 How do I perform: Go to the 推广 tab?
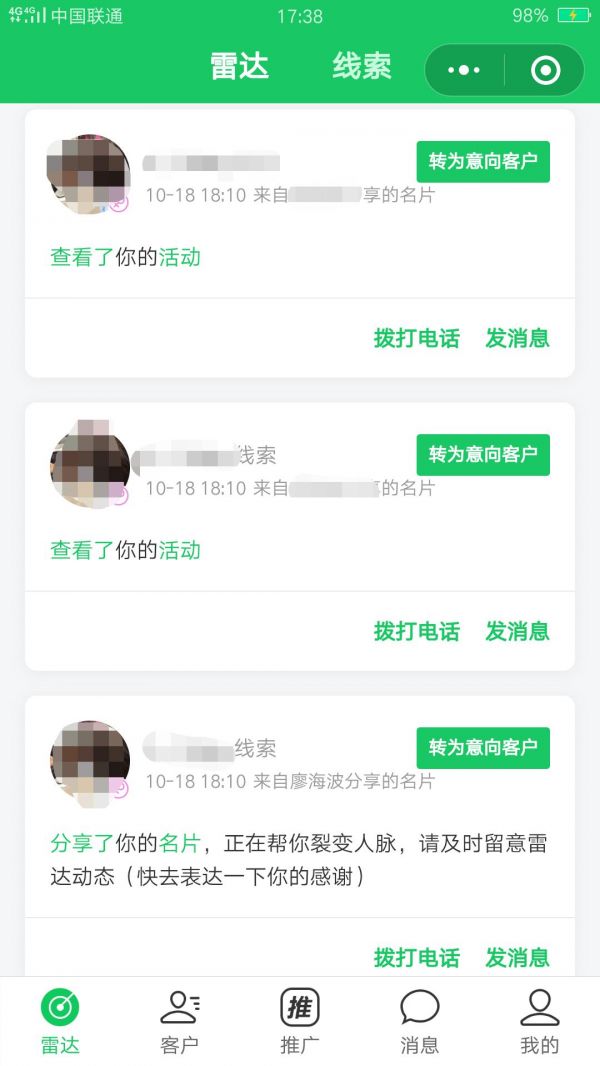coord(300,1021)
